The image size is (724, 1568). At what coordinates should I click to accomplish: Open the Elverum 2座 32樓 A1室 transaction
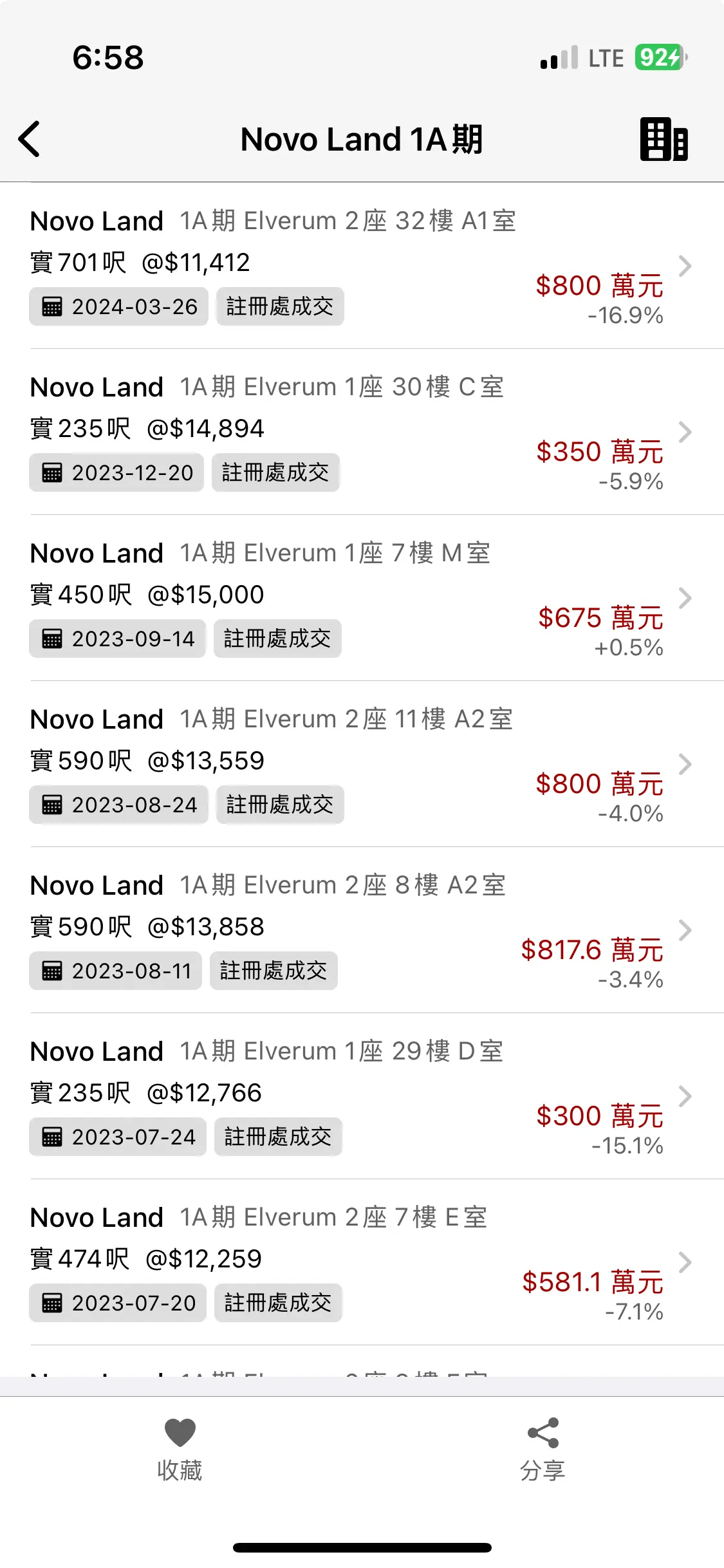pyautogui.click(x=362, y=266)
